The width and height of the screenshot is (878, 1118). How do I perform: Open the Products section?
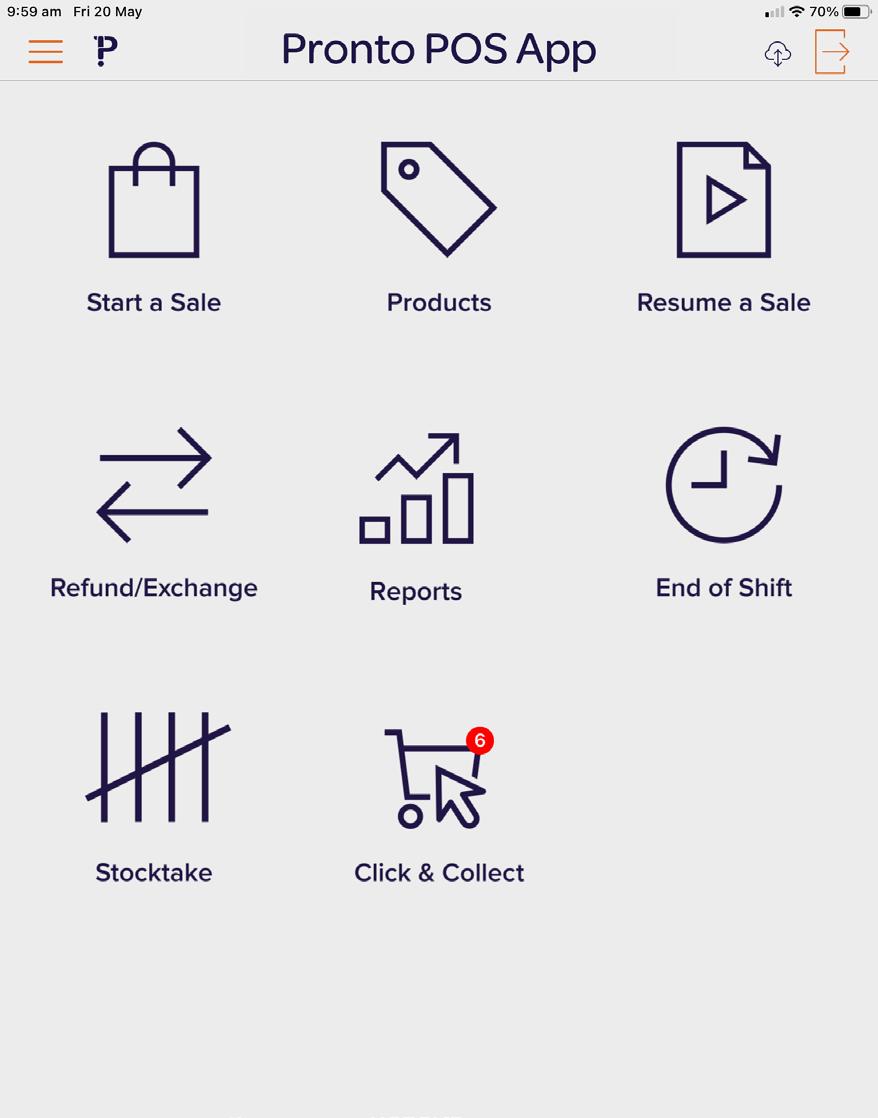[439, 228]
